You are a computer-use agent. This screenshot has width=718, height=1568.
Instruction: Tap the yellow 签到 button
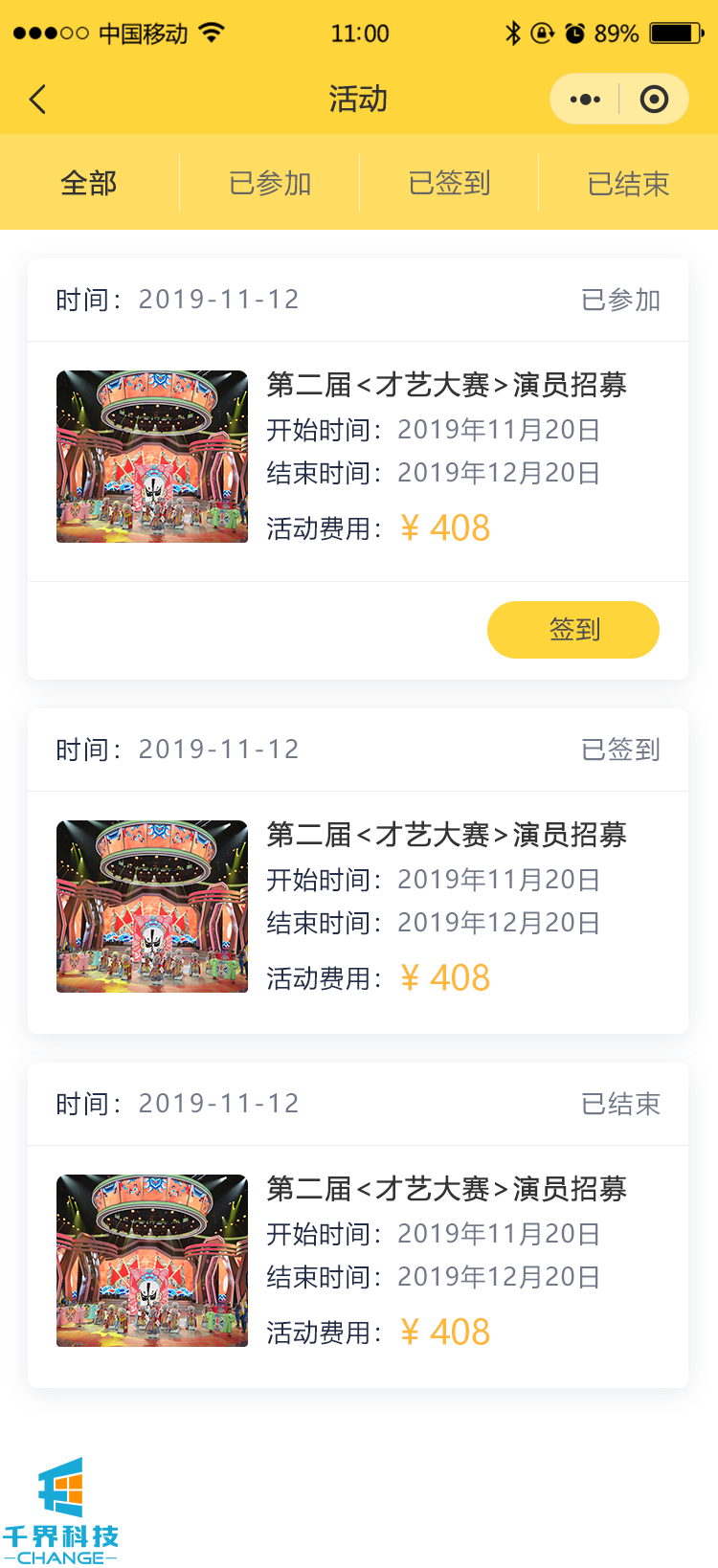click(572, 630)
